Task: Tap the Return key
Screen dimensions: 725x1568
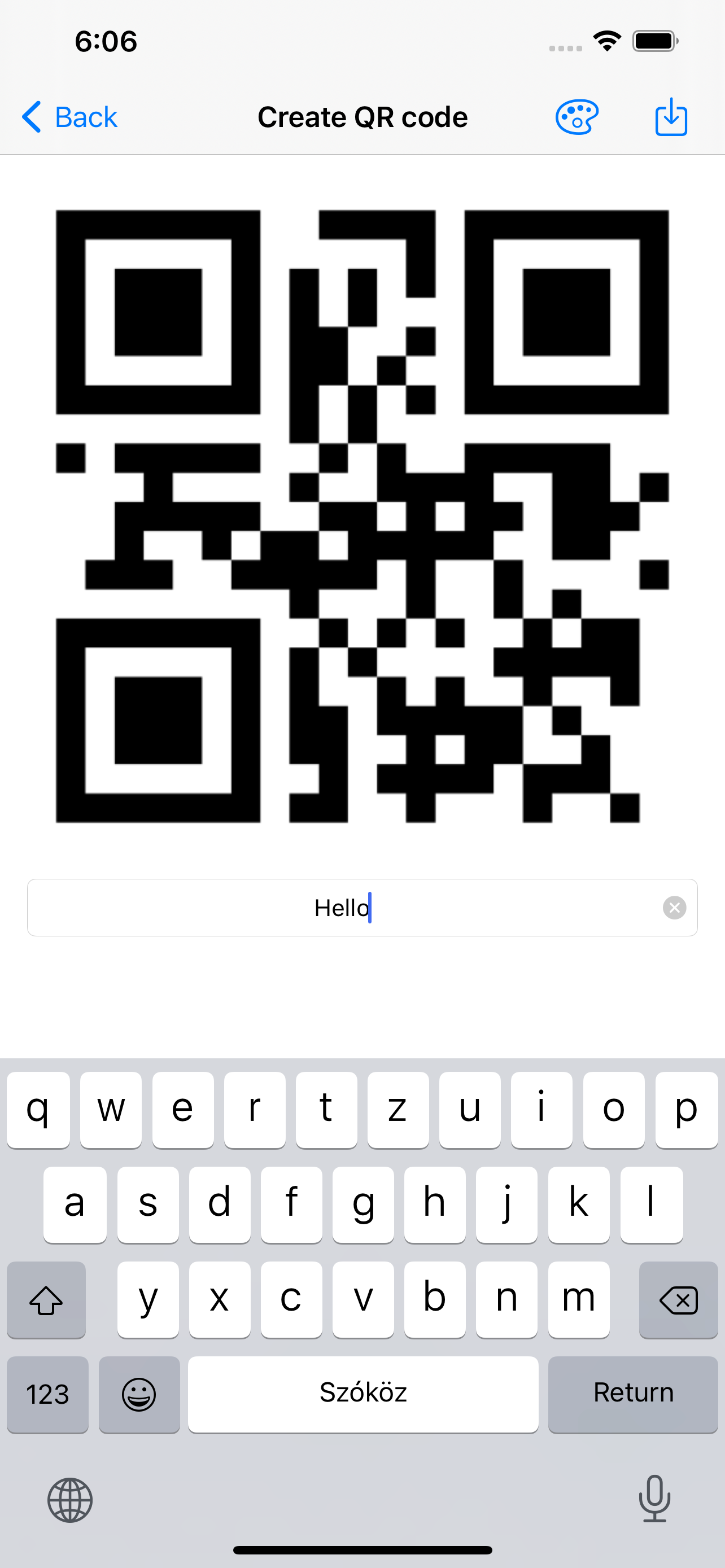Action: click(x=632, y=1394)
